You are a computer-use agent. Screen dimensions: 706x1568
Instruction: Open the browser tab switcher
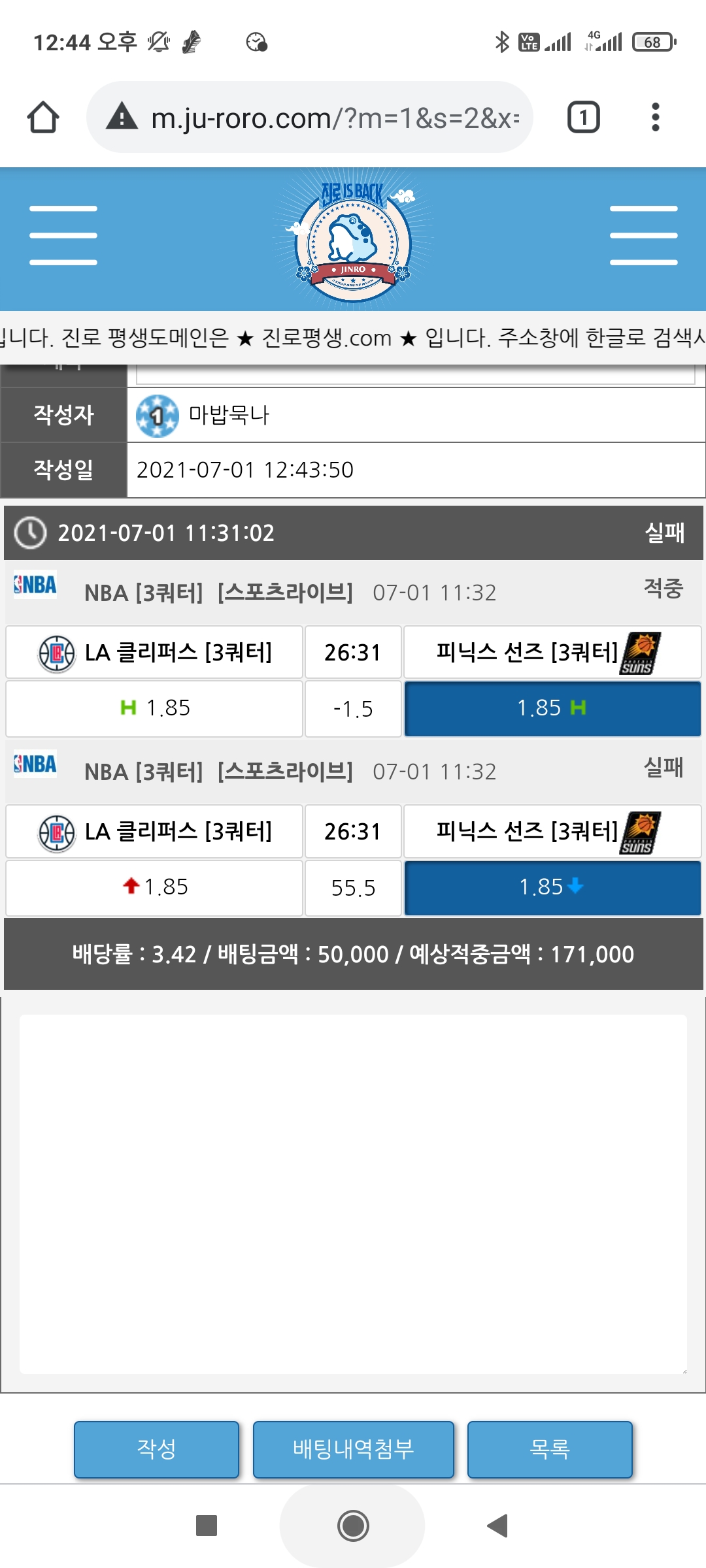click(x=583, y=118)
